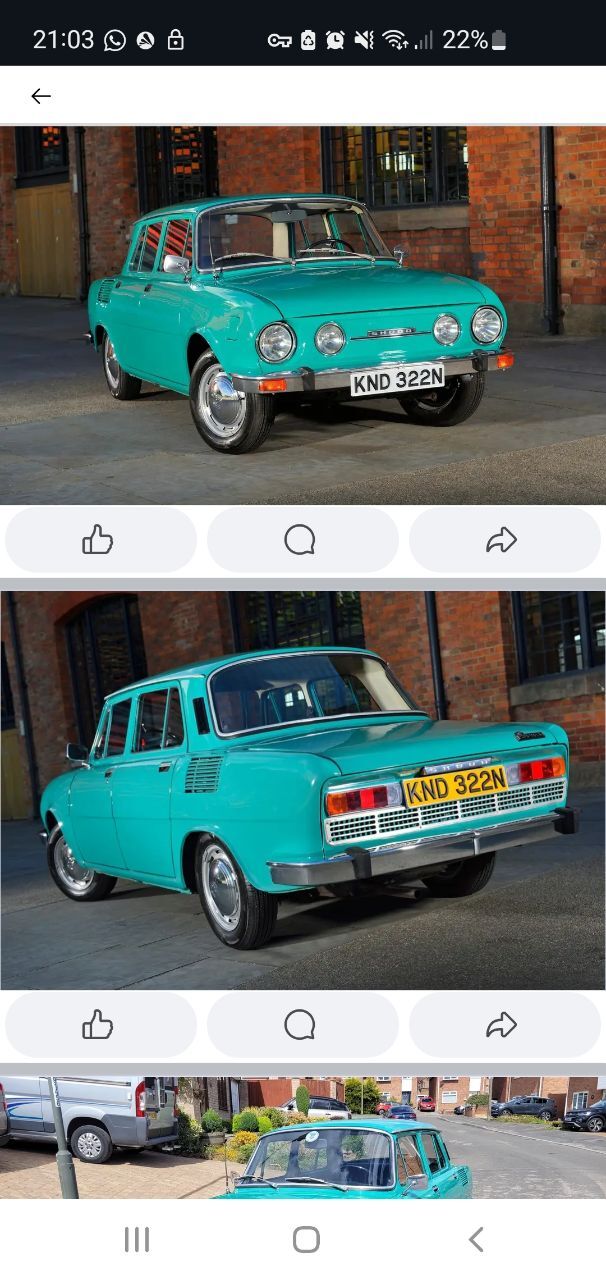Screen dimensions: 606x1280
Task: Open recent apps from navigation bar
Action: point(137,1240)
